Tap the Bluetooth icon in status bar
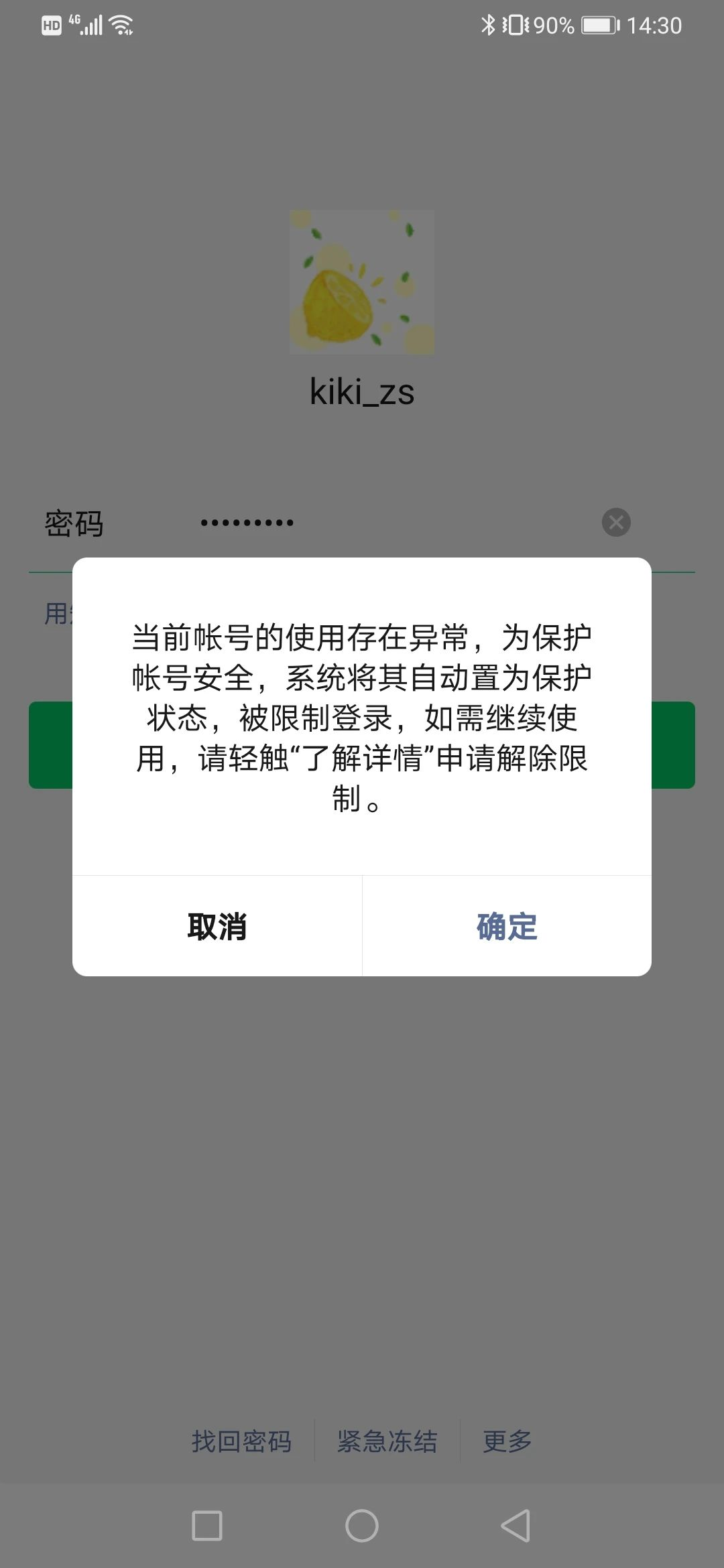Viewport: 724px width, 1568px height. point(487,24)
